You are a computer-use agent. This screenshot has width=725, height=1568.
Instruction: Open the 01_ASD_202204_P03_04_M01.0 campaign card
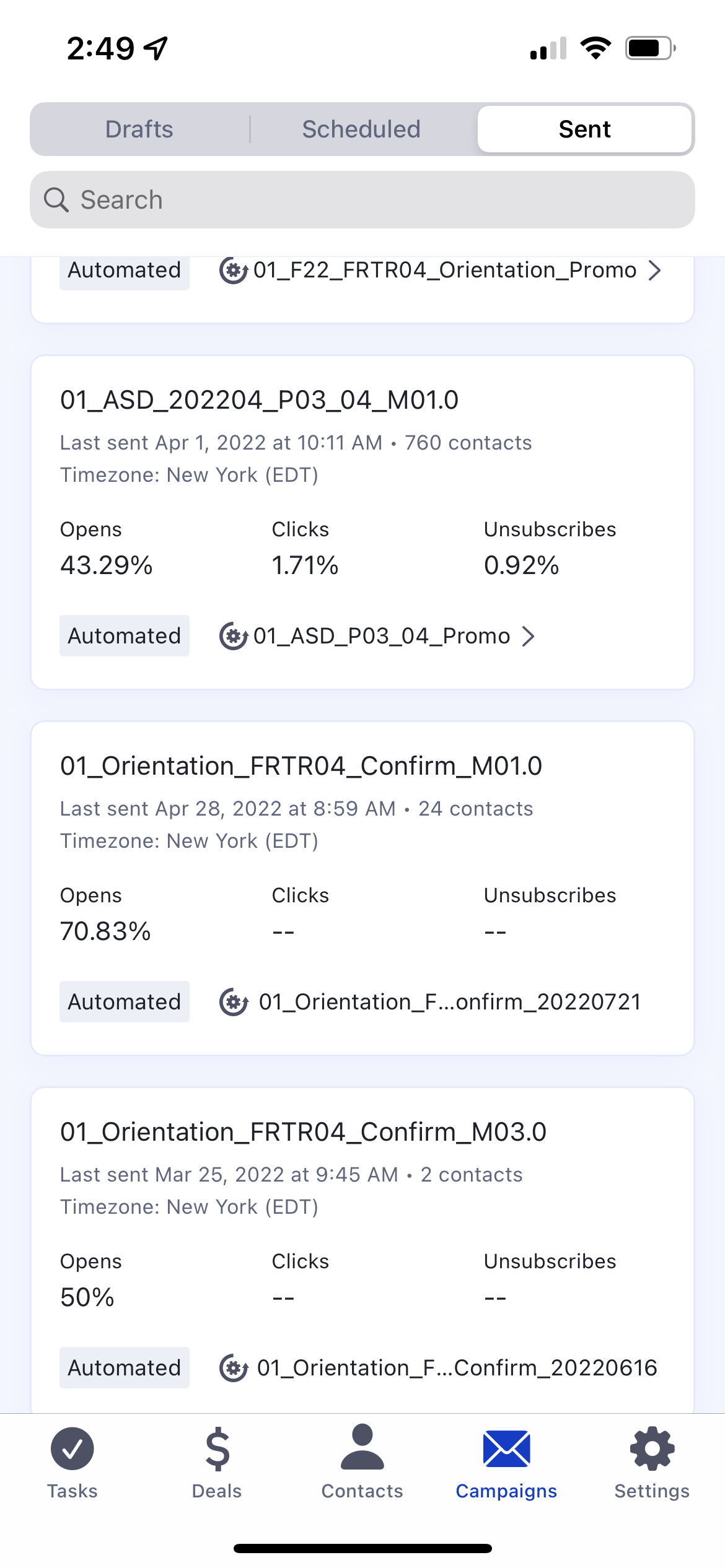point(362,522)
